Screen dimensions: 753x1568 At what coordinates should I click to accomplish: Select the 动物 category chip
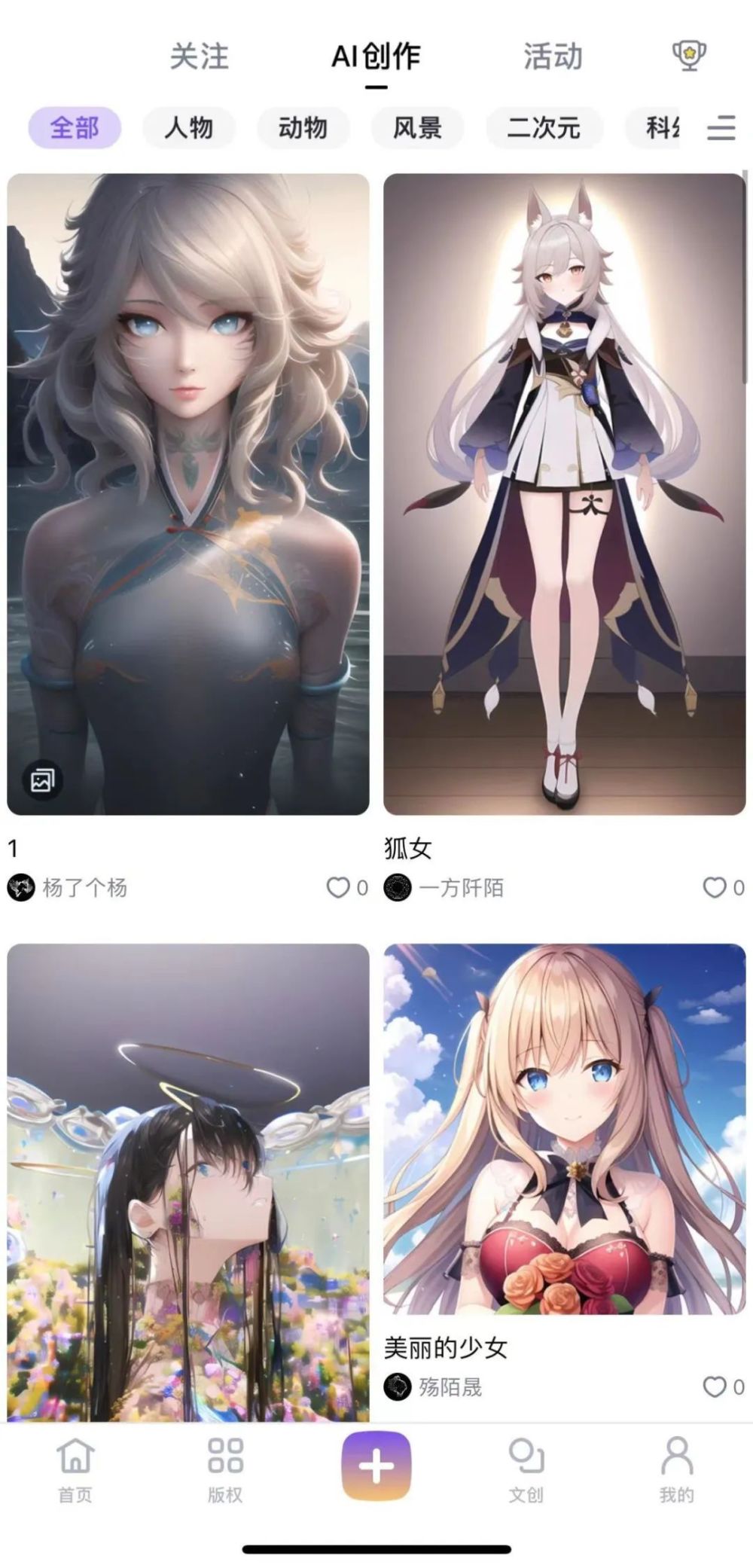pyautogui.click(x=303, y=127)
